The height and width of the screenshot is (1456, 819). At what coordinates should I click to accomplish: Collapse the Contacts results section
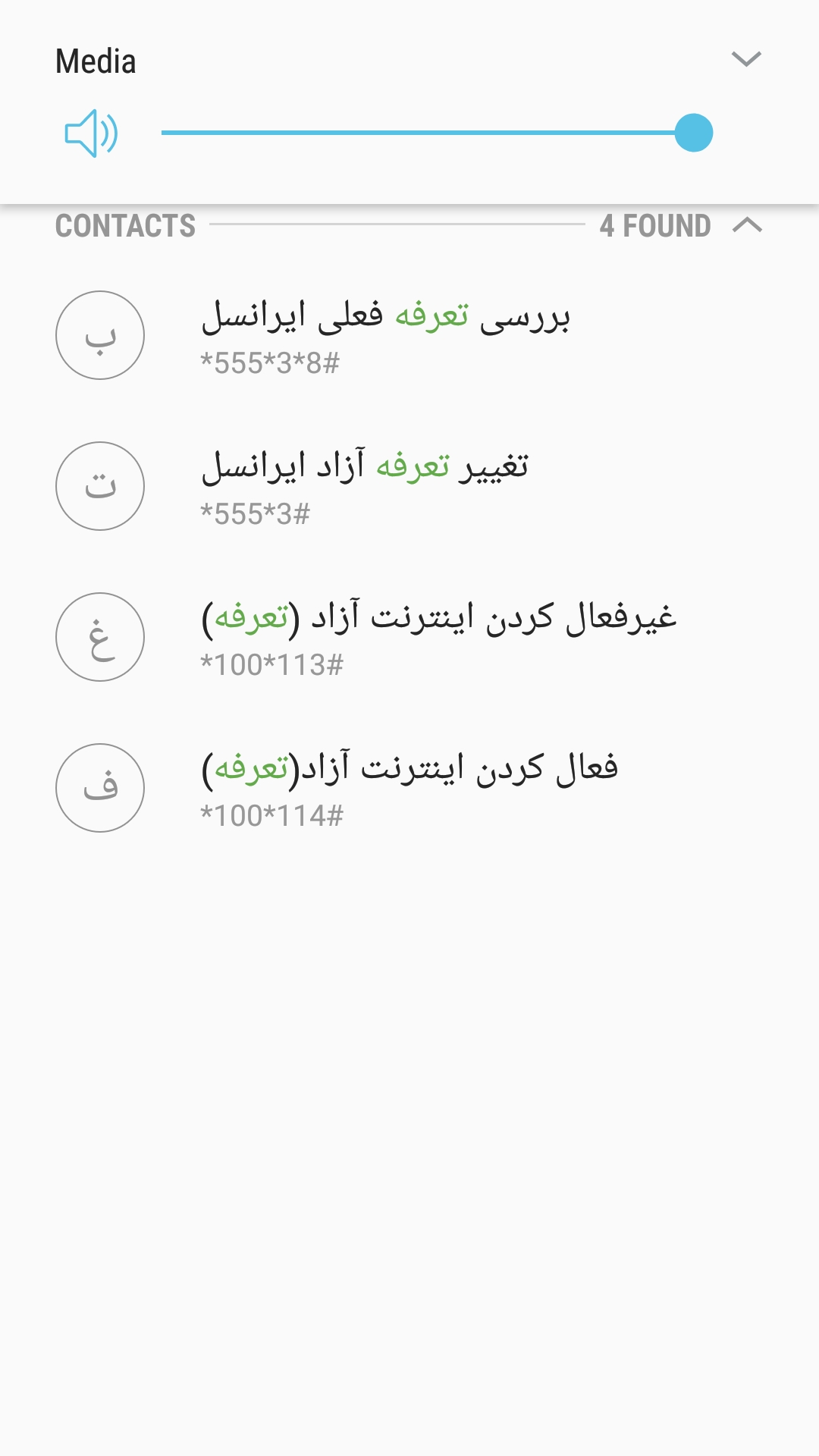click(x=747, y=225)
